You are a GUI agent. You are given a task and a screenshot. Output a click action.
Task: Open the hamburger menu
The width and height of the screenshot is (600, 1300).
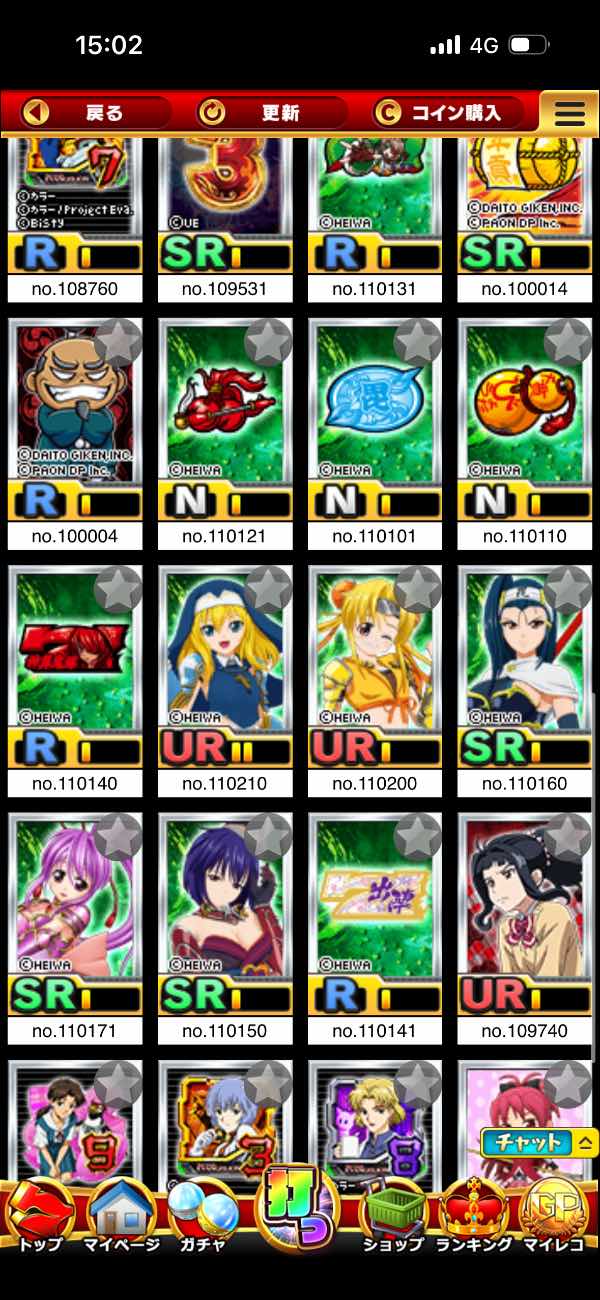tap(569, 113)
